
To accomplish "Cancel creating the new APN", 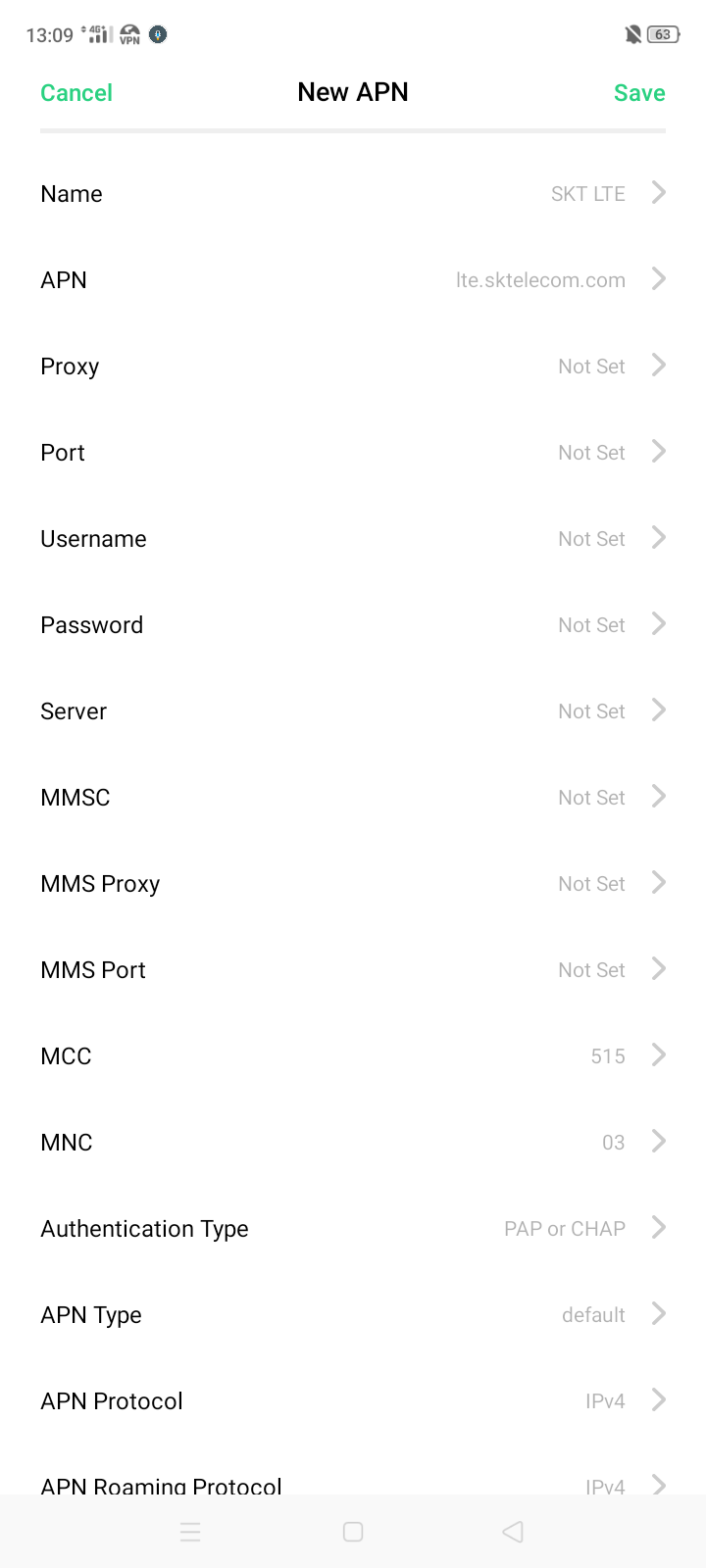I will click(x=76, y=93).
